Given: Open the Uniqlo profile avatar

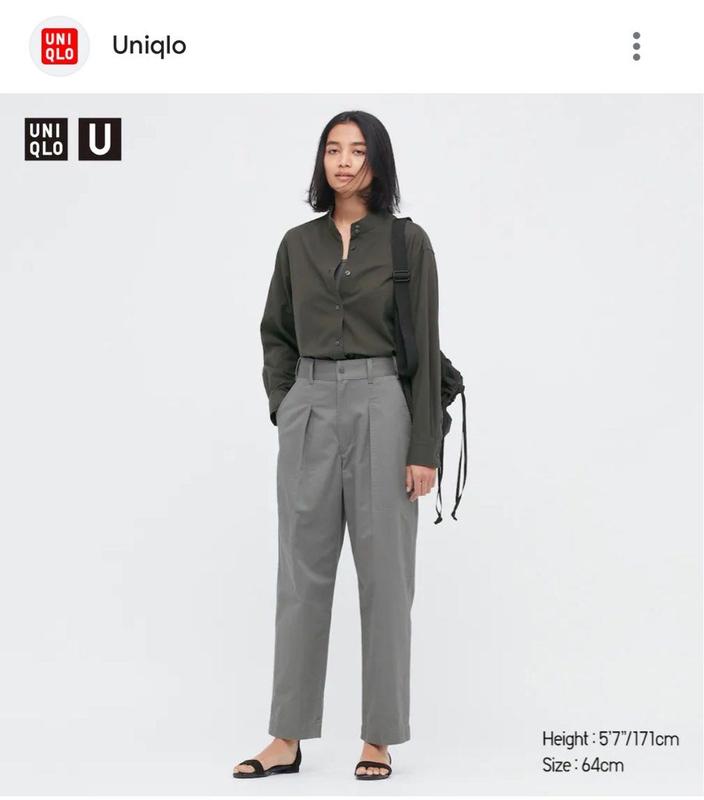Looking at the screenshot, I should [59, 46].
